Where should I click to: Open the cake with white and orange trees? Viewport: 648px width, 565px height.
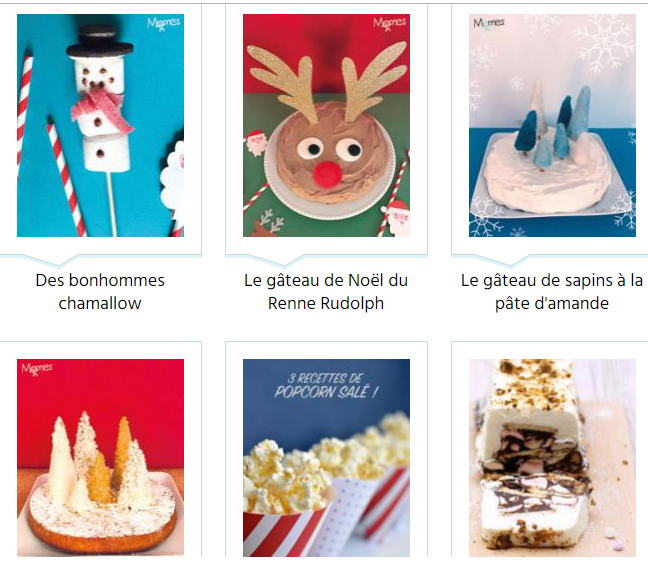(x=100, y=457)
